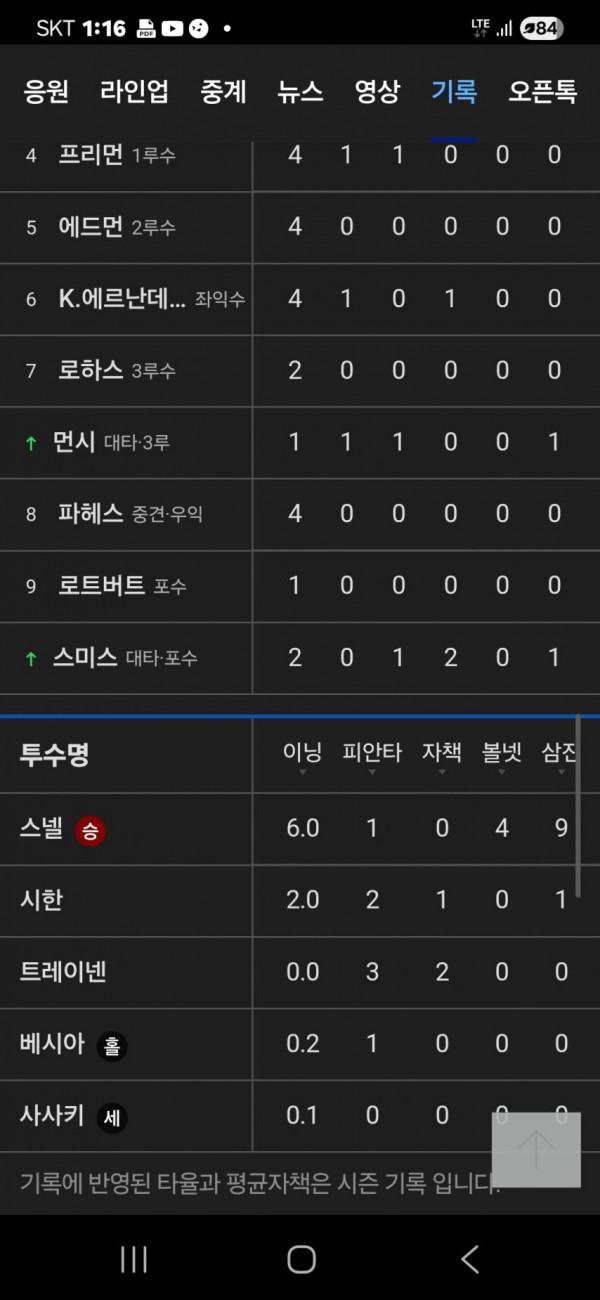Select the 기록 tab

click(x=454, y=92)
